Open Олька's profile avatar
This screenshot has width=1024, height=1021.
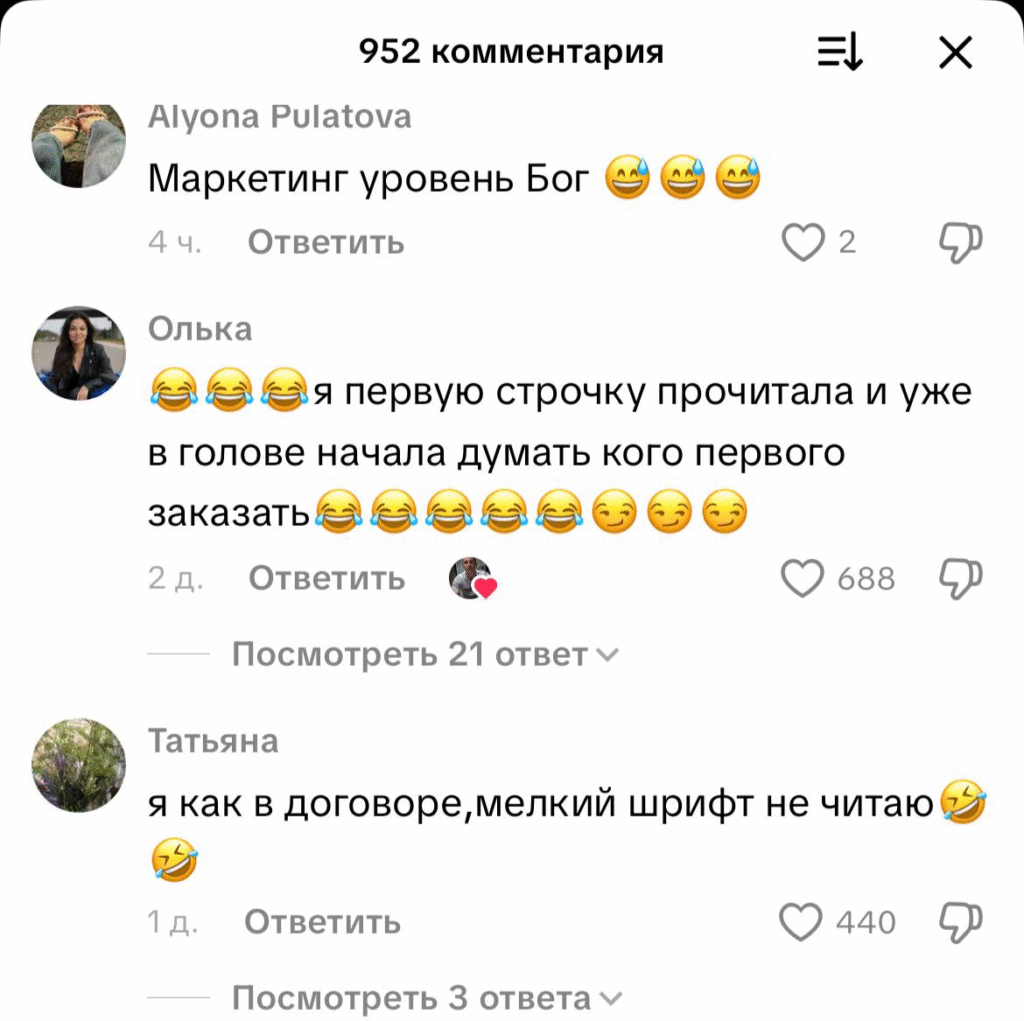coord(79,353)
